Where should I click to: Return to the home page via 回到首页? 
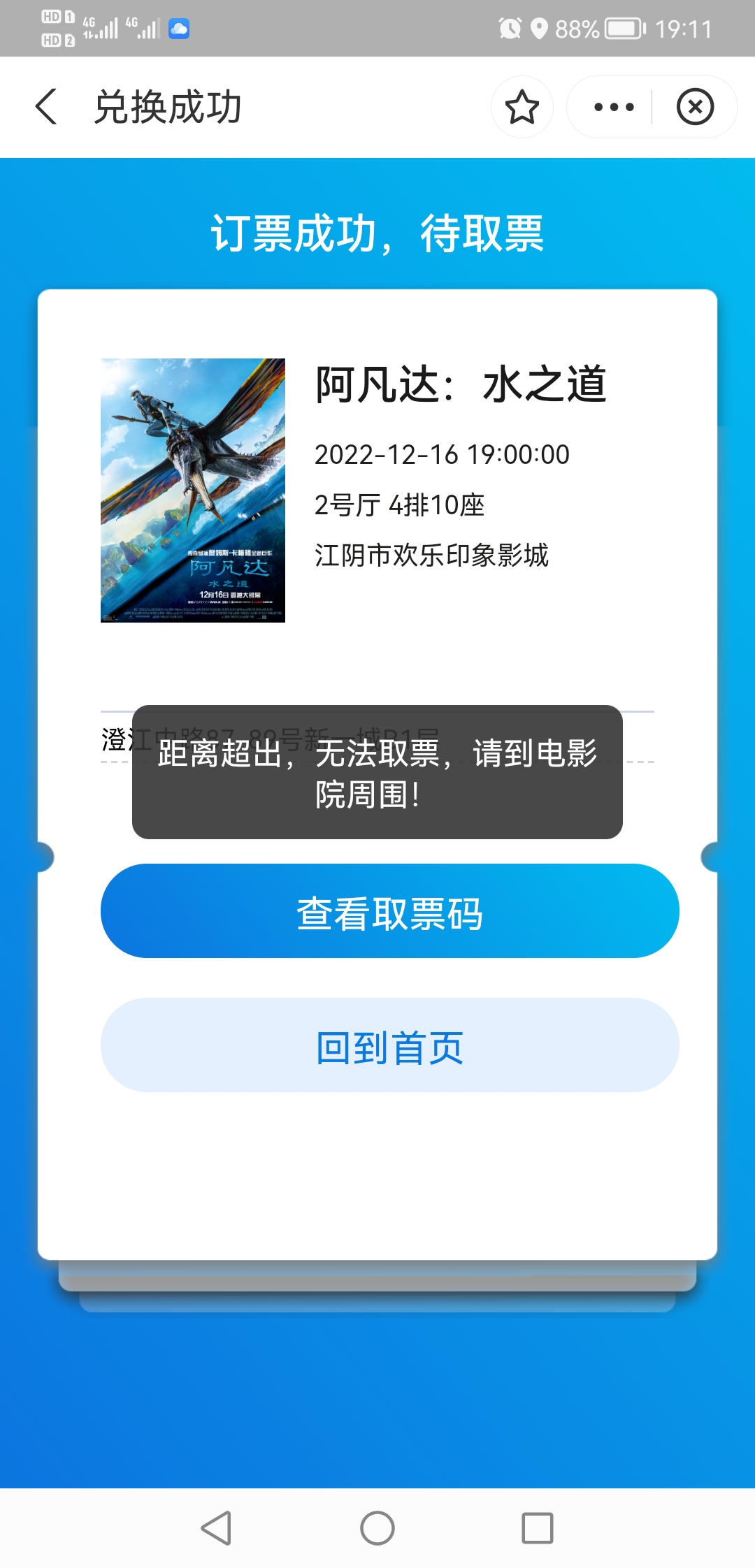tap(390, 1045)
